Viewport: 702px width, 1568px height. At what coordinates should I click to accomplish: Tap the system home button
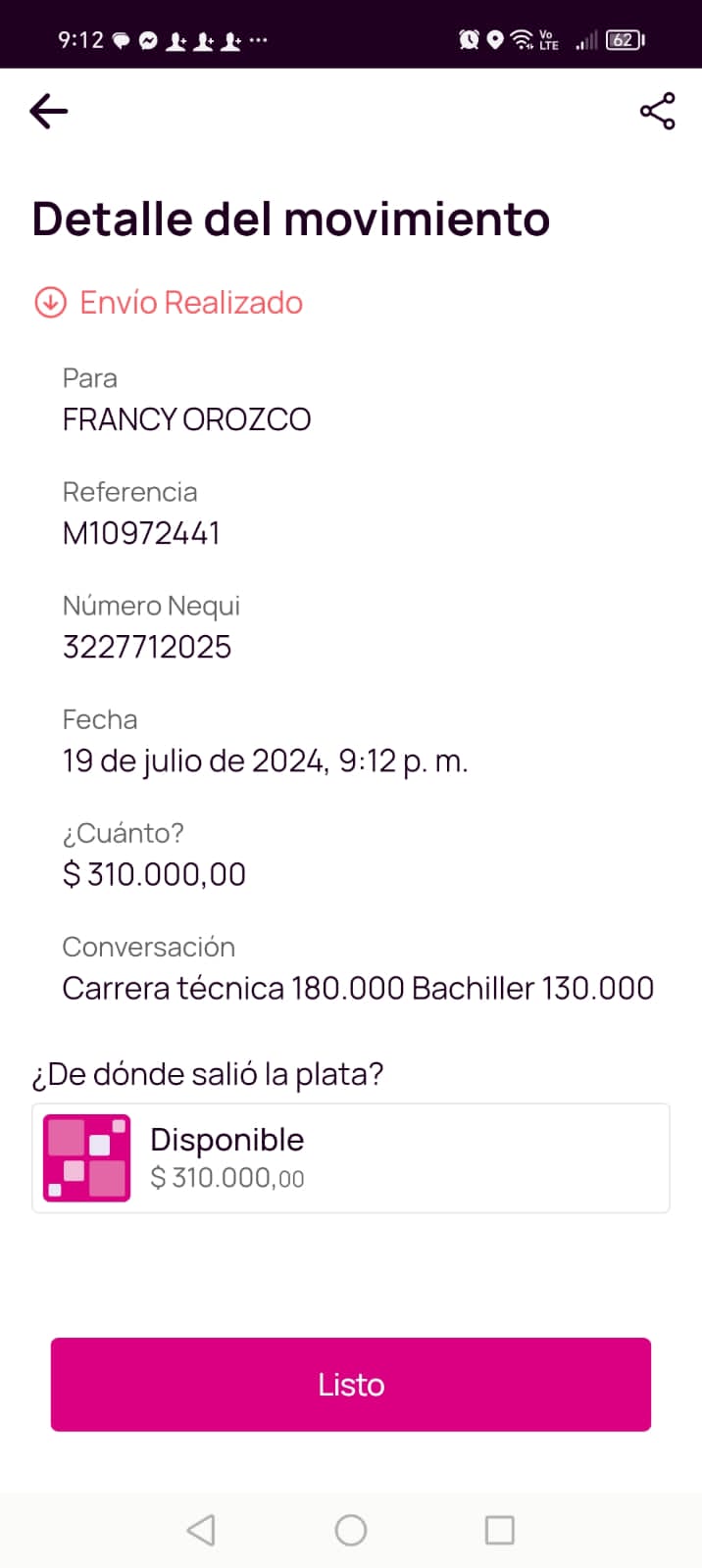tap(351, 1530)
